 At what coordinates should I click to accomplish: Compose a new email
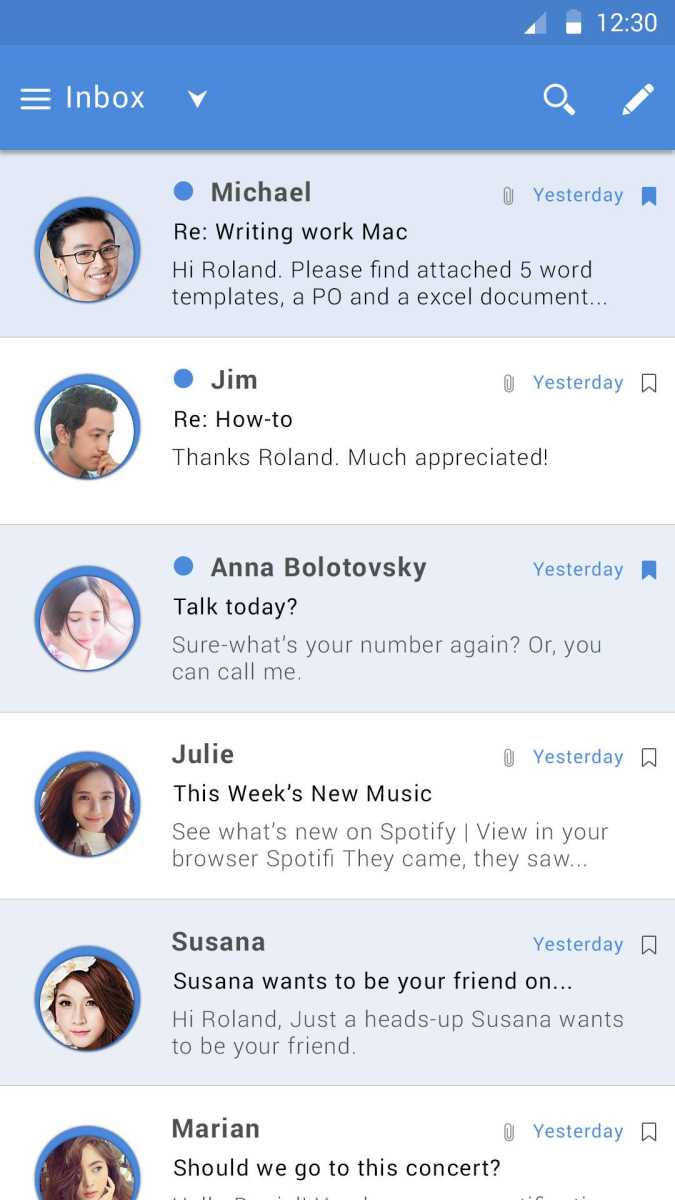[x=637, y=98]
